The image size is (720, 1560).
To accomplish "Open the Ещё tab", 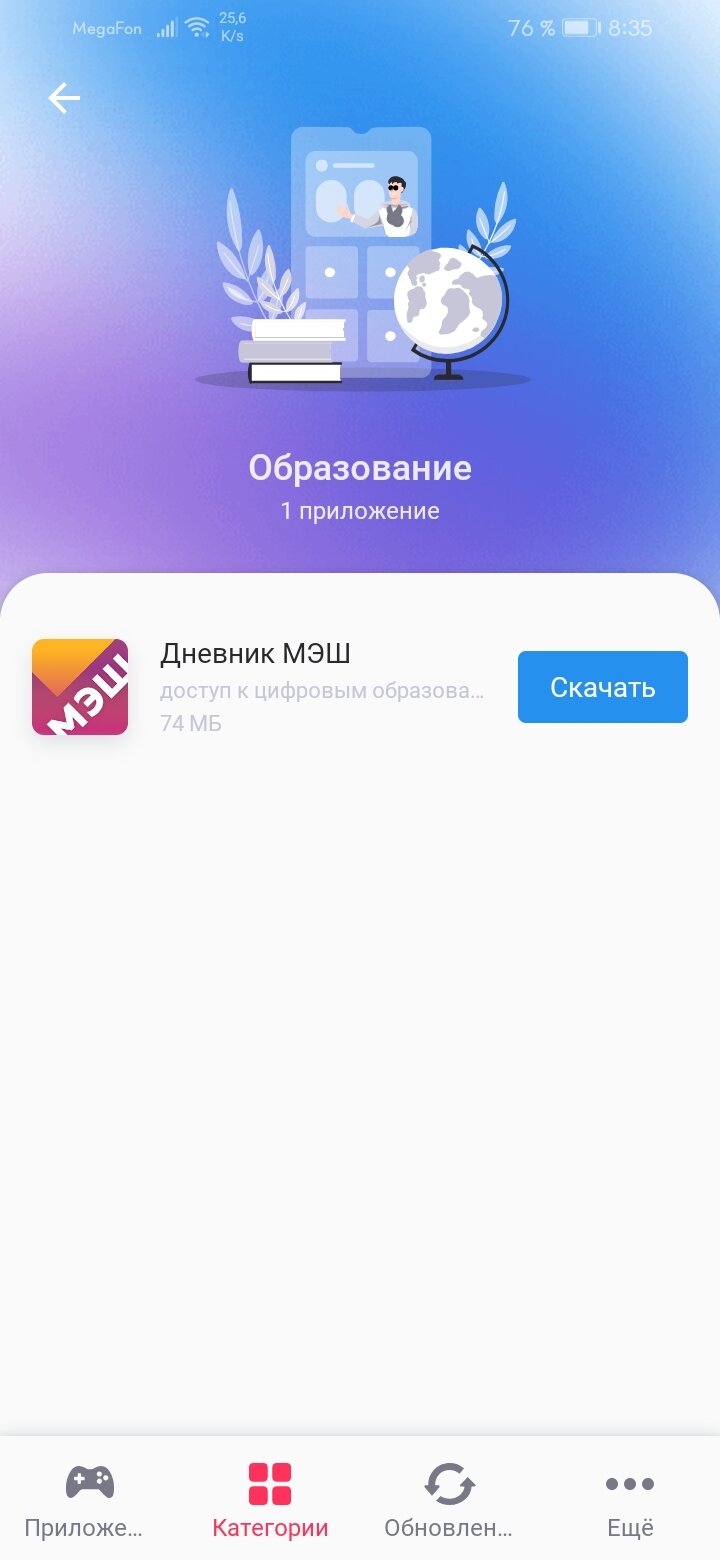I will pos(630,1499).
